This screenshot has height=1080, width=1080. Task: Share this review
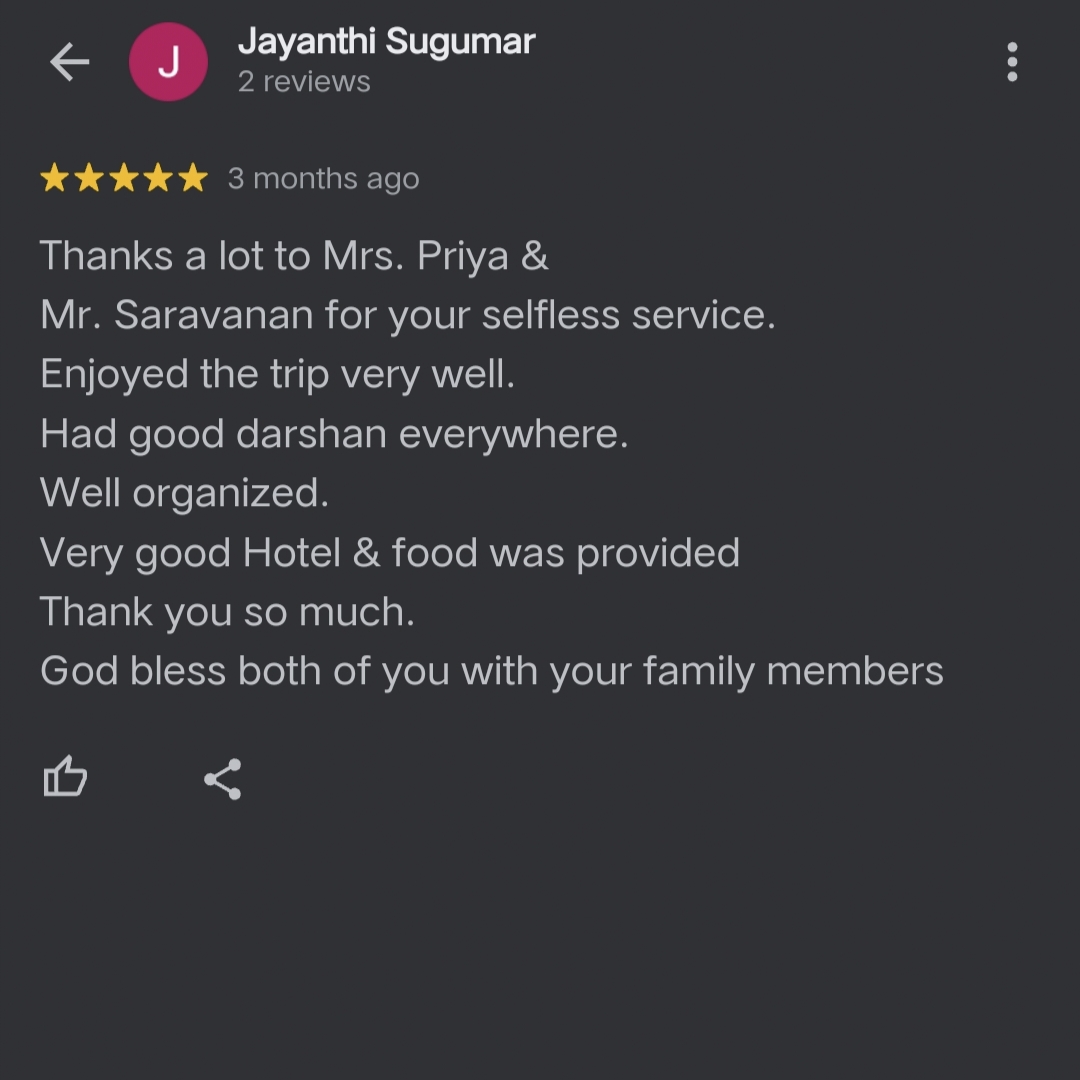click(x=223, y=779)
